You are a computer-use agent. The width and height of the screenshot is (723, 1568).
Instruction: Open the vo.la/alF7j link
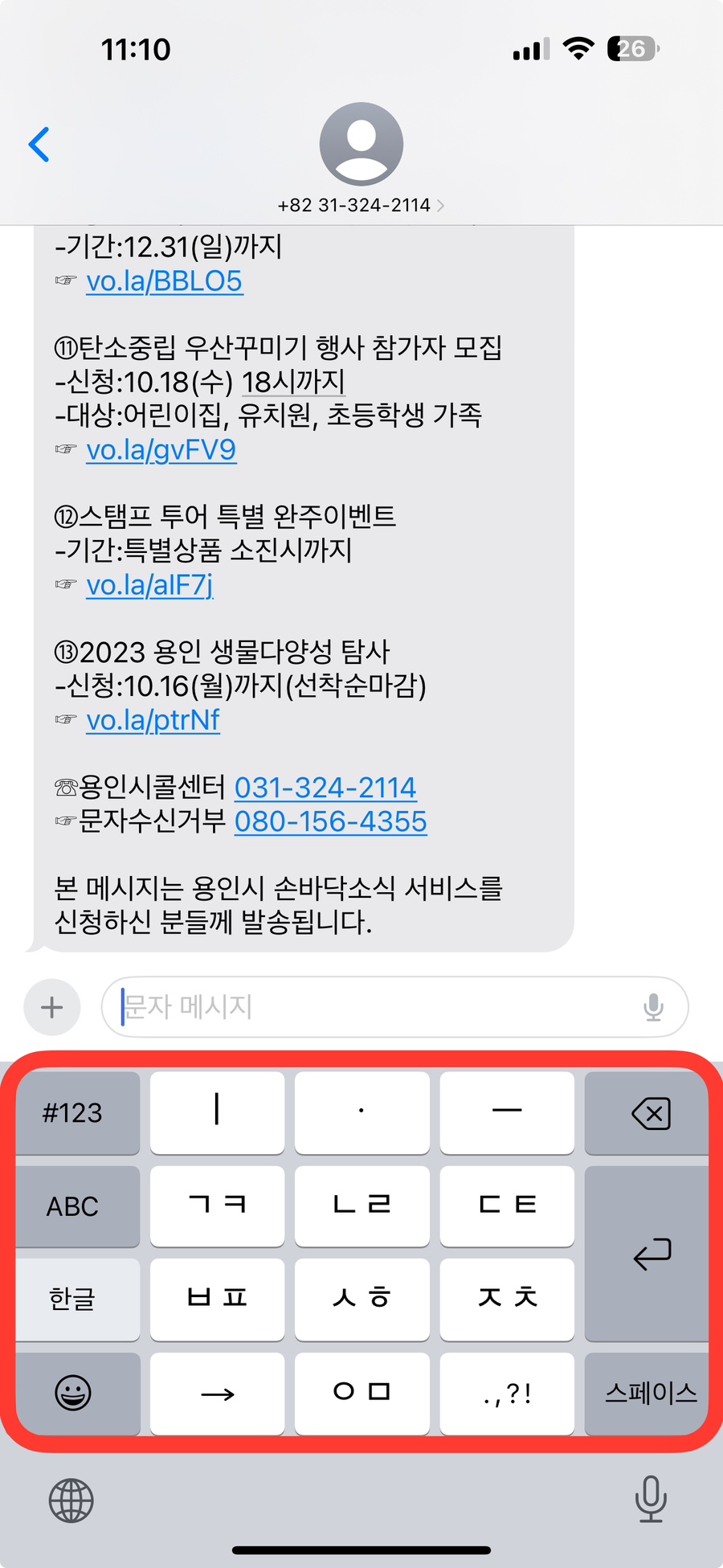click(x=149, y=585)
